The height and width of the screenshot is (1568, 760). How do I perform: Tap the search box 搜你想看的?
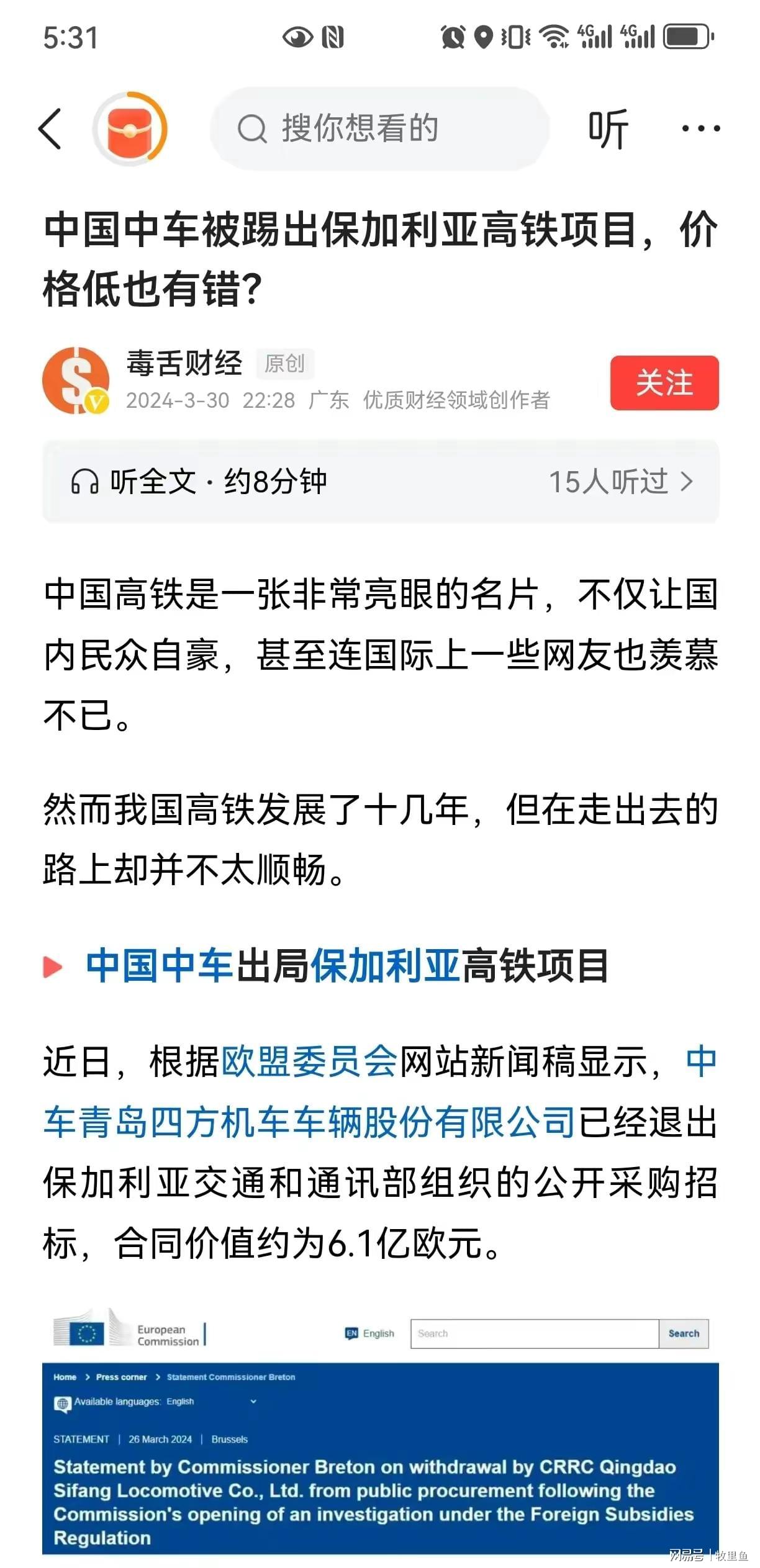tap(379, 129)
